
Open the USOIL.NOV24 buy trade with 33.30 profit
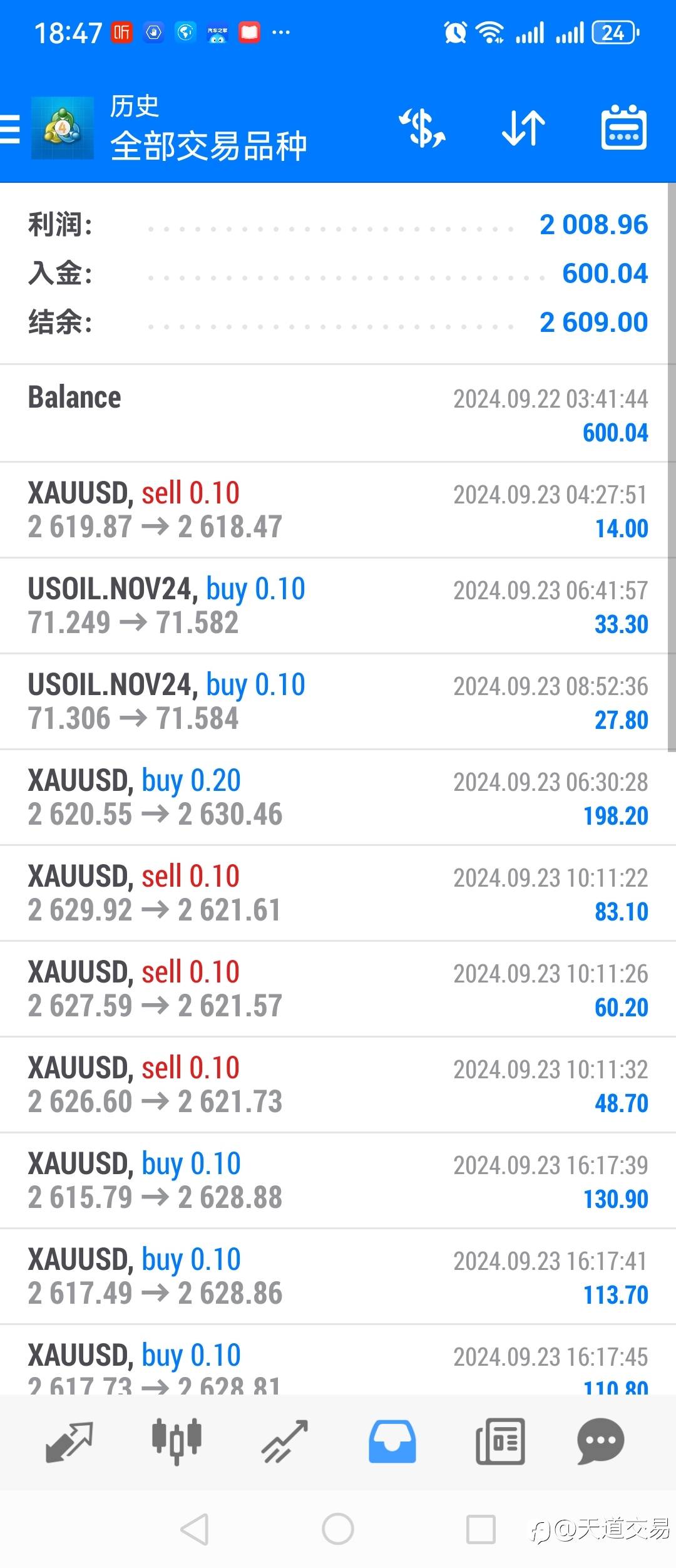click(x=338, y=606)
